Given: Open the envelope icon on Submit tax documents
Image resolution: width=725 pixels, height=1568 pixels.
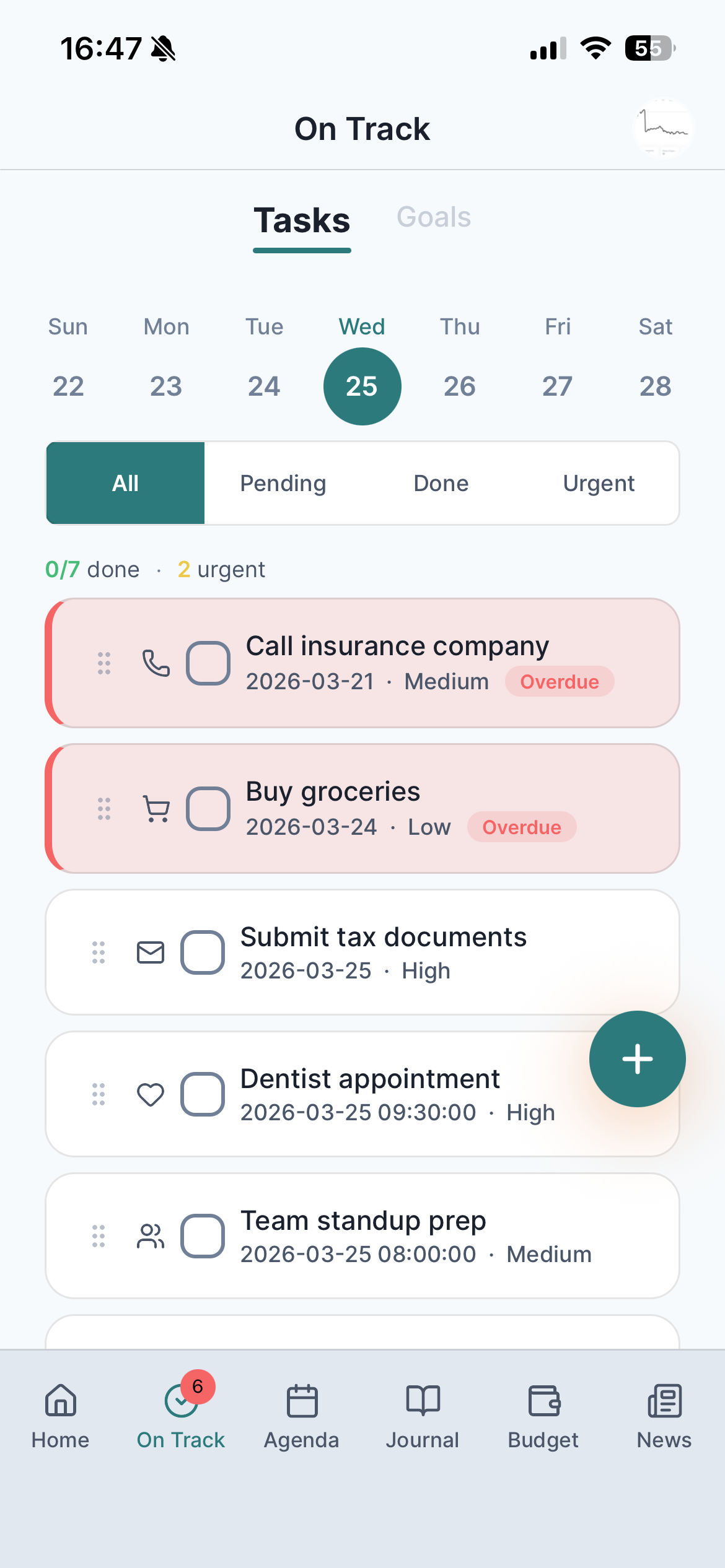Looking at the screenshot, I should 149,952.
